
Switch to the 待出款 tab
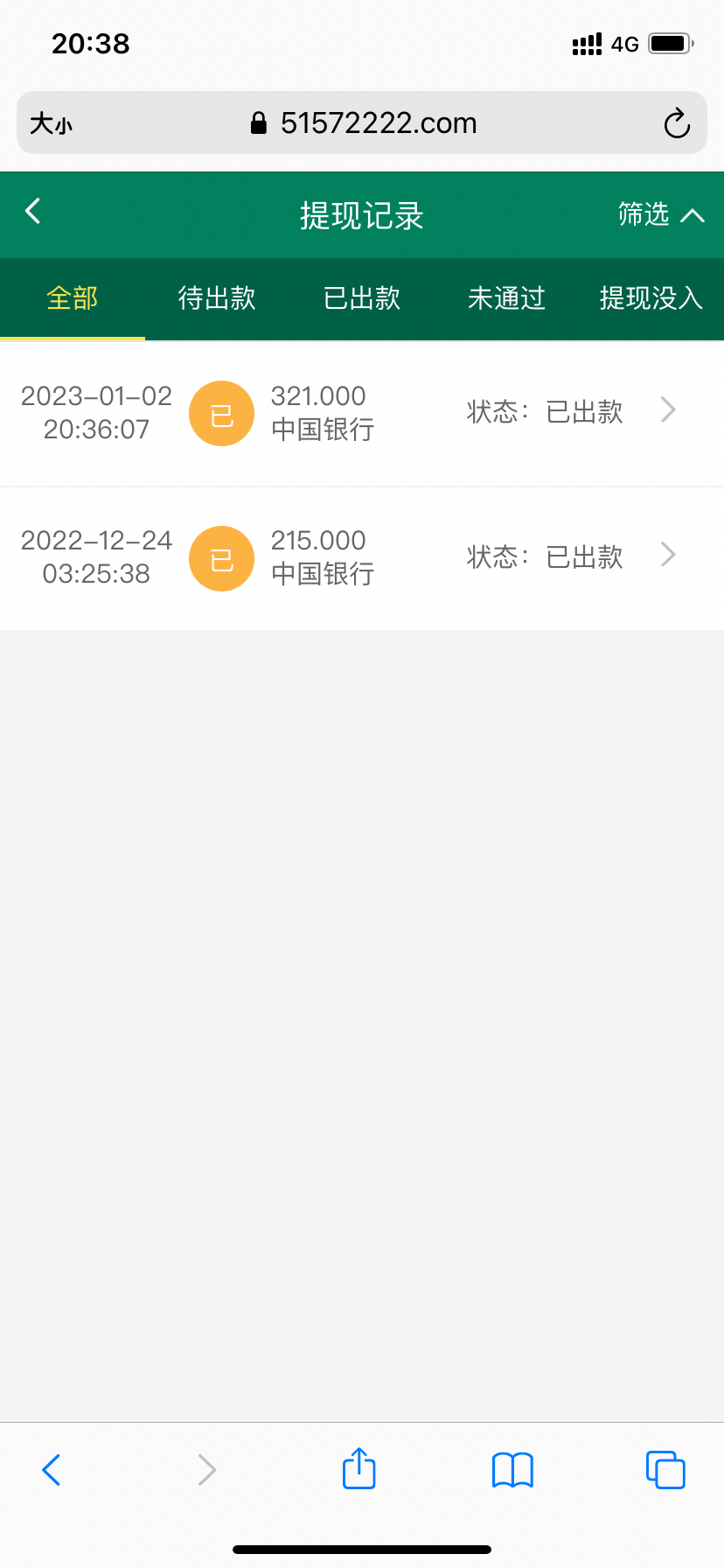[217, 298]
